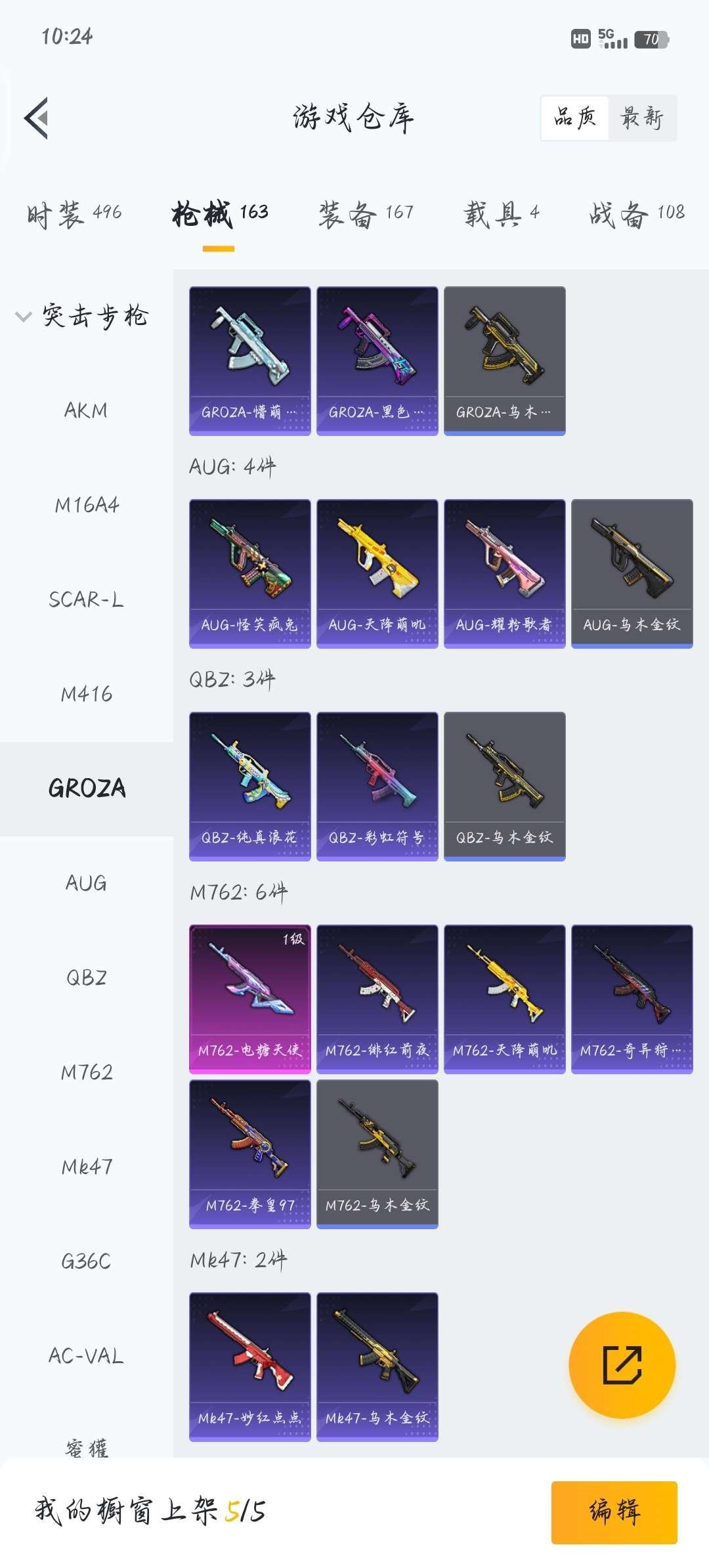Image resolution: width=709 pixels, height=1568 pixels.
Task: Open the 战备 tab
Action: tap(636, 213)
